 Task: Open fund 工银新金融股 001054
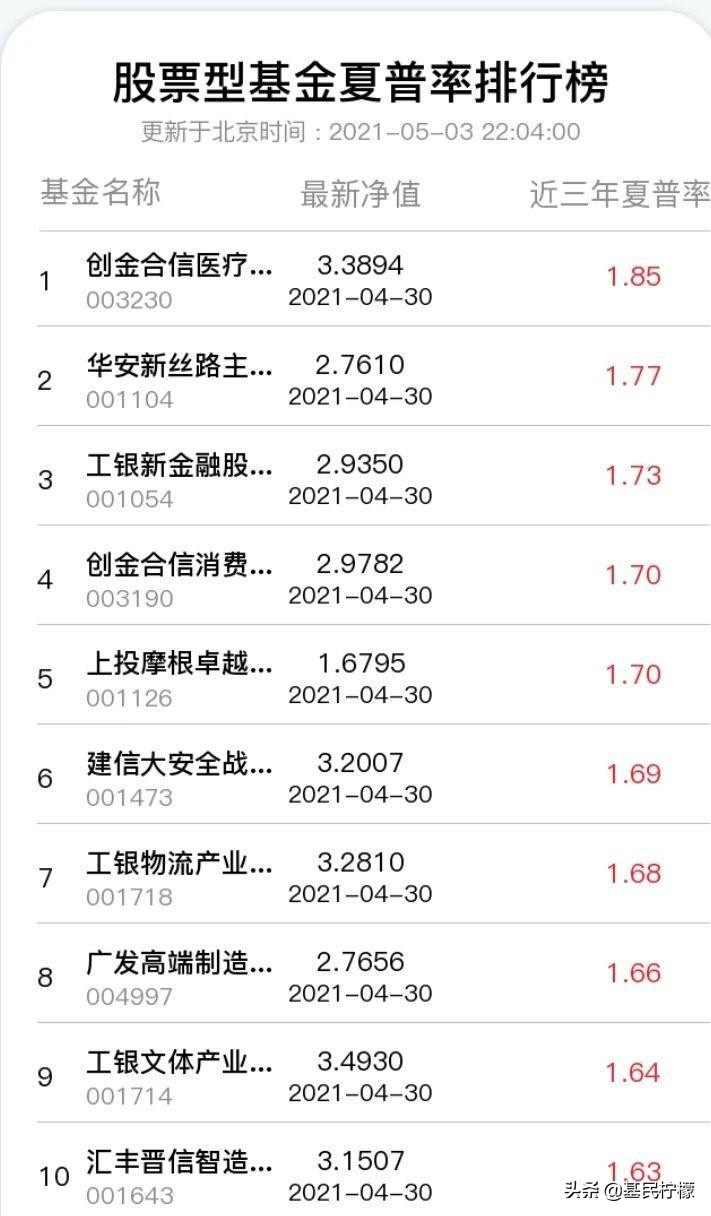(x=178, y=465)
